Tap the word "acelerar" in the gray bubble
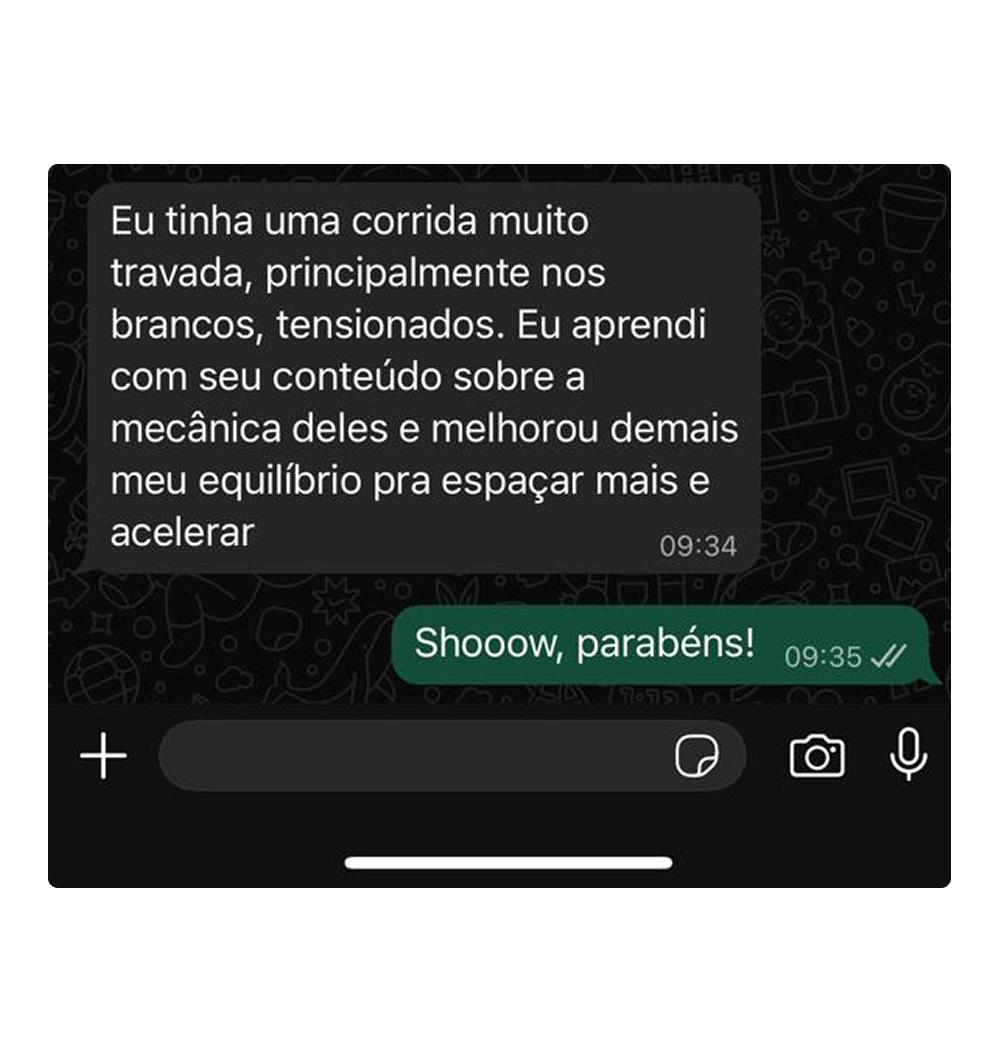Screen dimensions: 1000x1053 (x=181, y=533)
